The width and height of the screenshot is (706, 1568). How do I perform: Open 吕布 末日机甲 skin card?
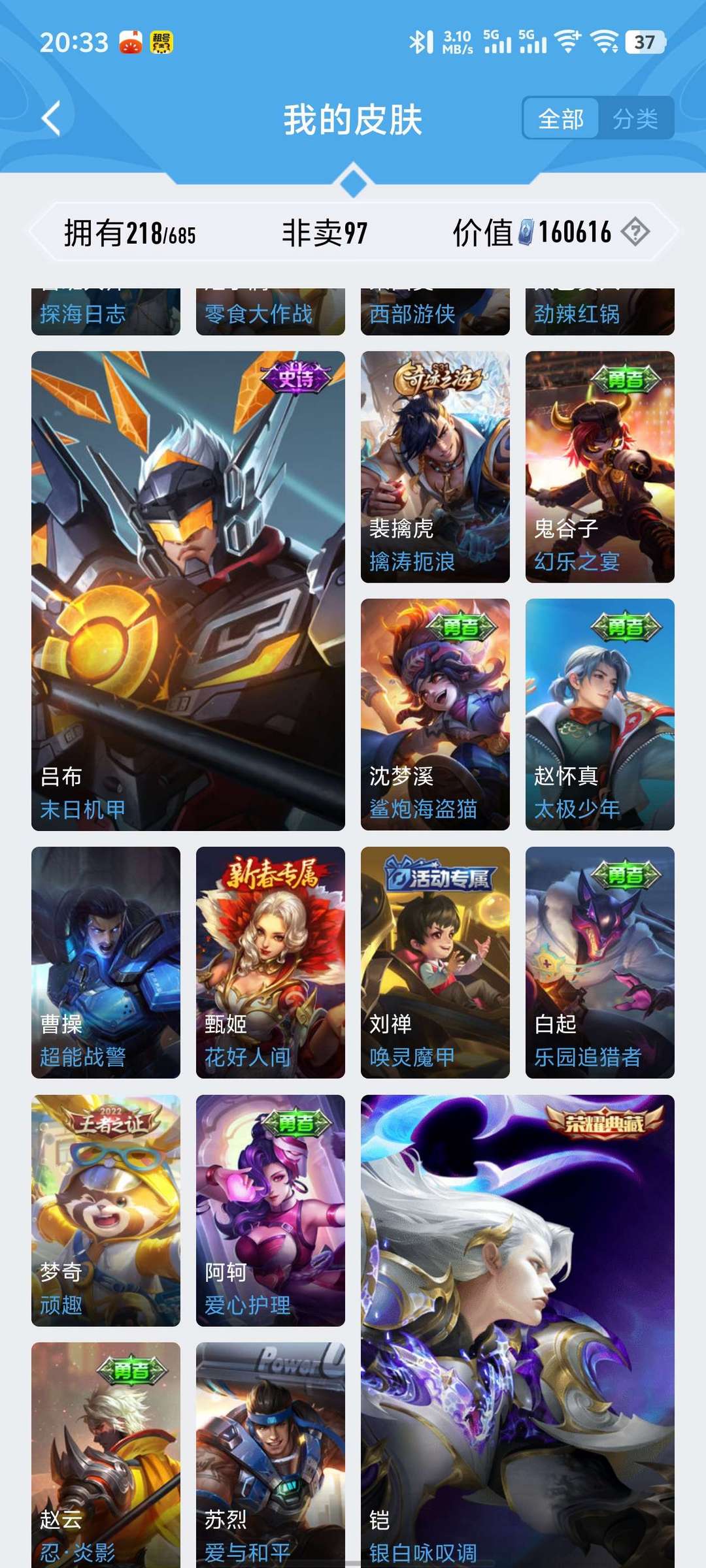click(188, 591)
